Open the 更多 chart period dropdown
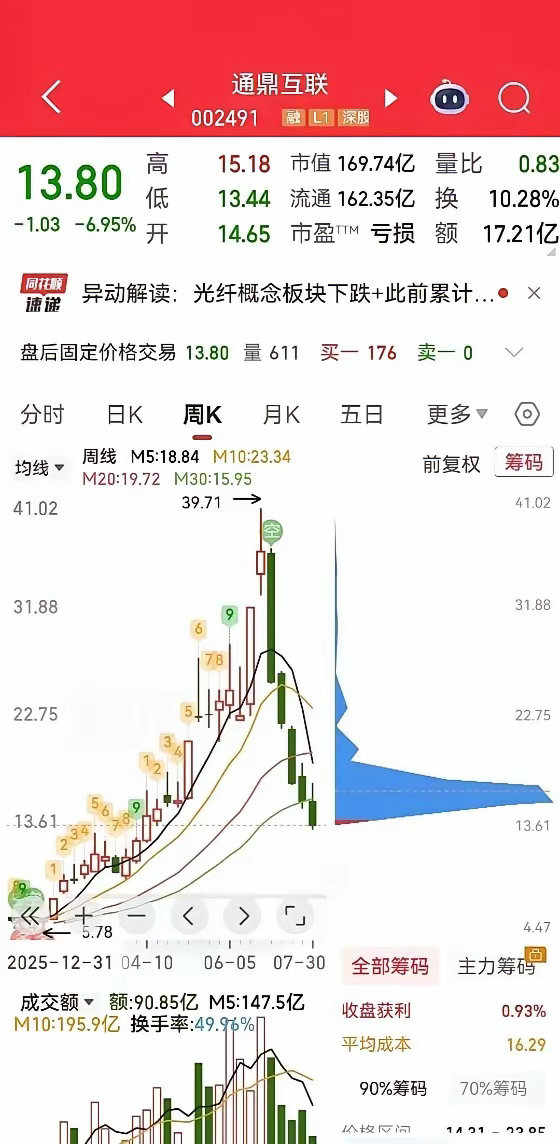 pyautogui.click(x=456, y=414)
